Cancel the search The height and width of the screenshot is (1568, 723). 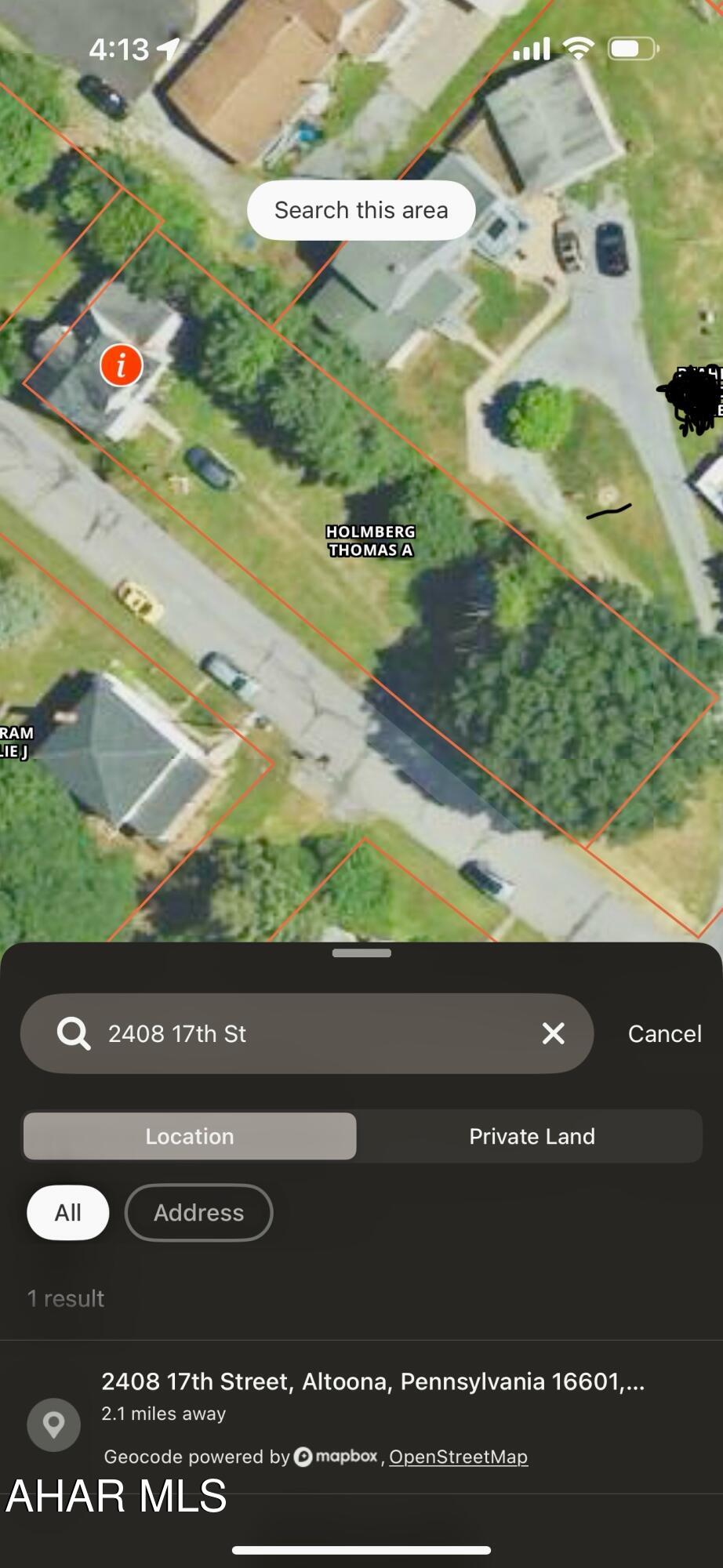(x=664, y=1033)
